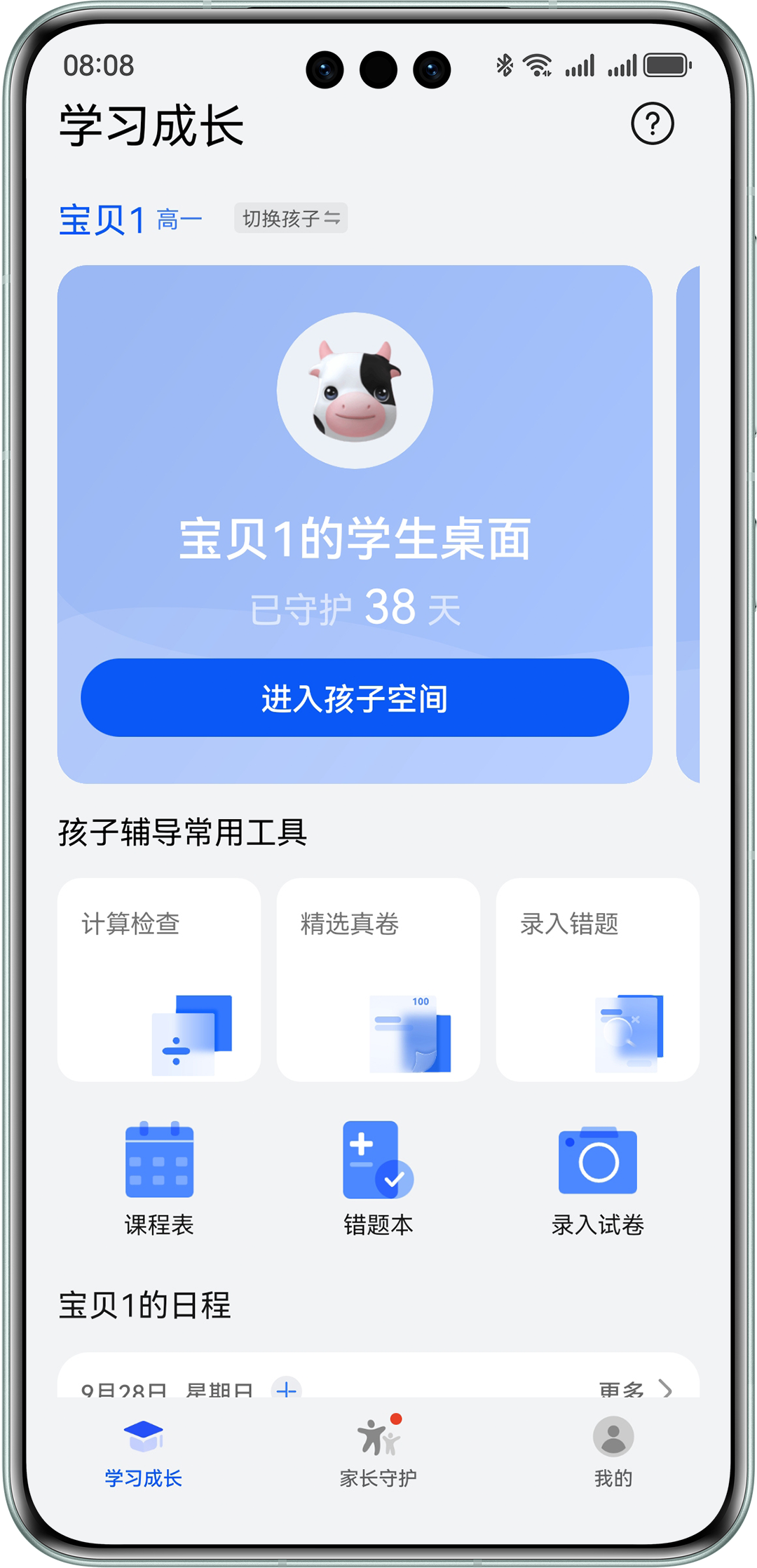Tap the 切换孩子 switch child chip
Screen dimensions: 757x1568
pyautogui.click(x=291, y=218)
